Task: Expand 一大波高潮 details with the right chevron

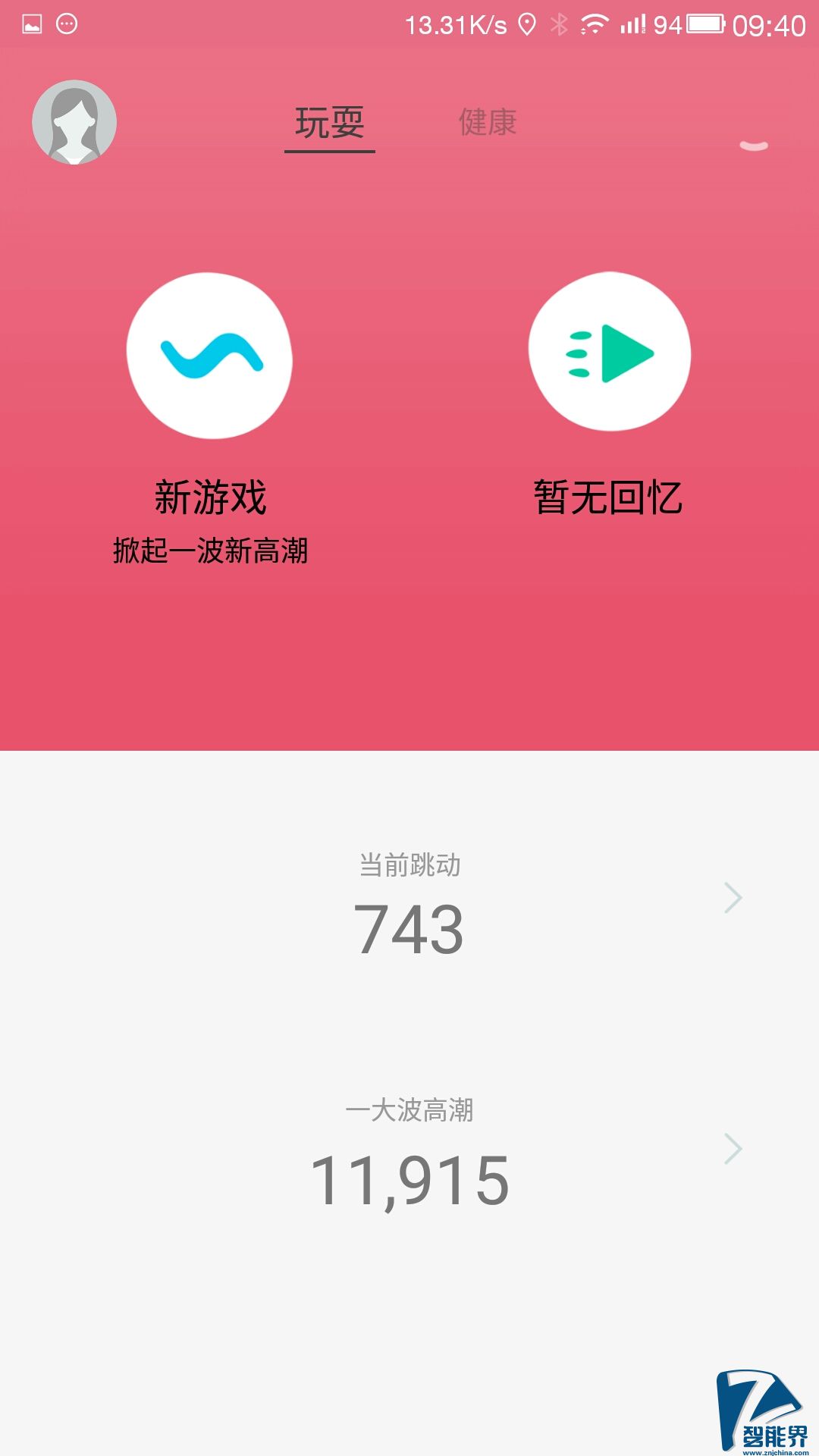Action: pyautogui.click(x=733, y=1150)
